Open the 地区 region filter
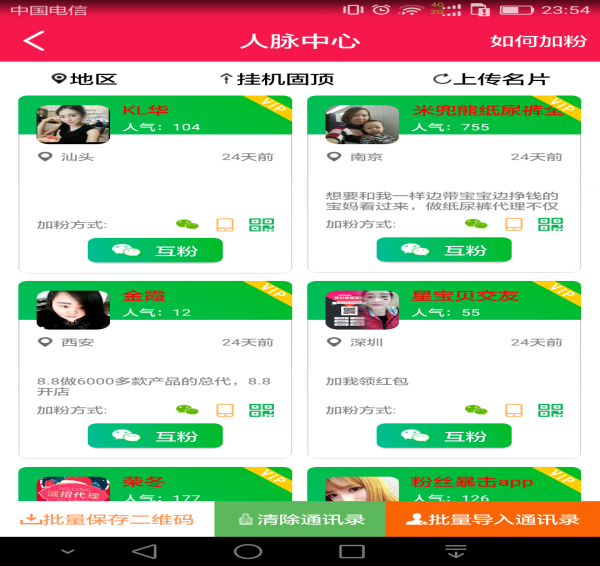600x566 pixels. point(84,79)
